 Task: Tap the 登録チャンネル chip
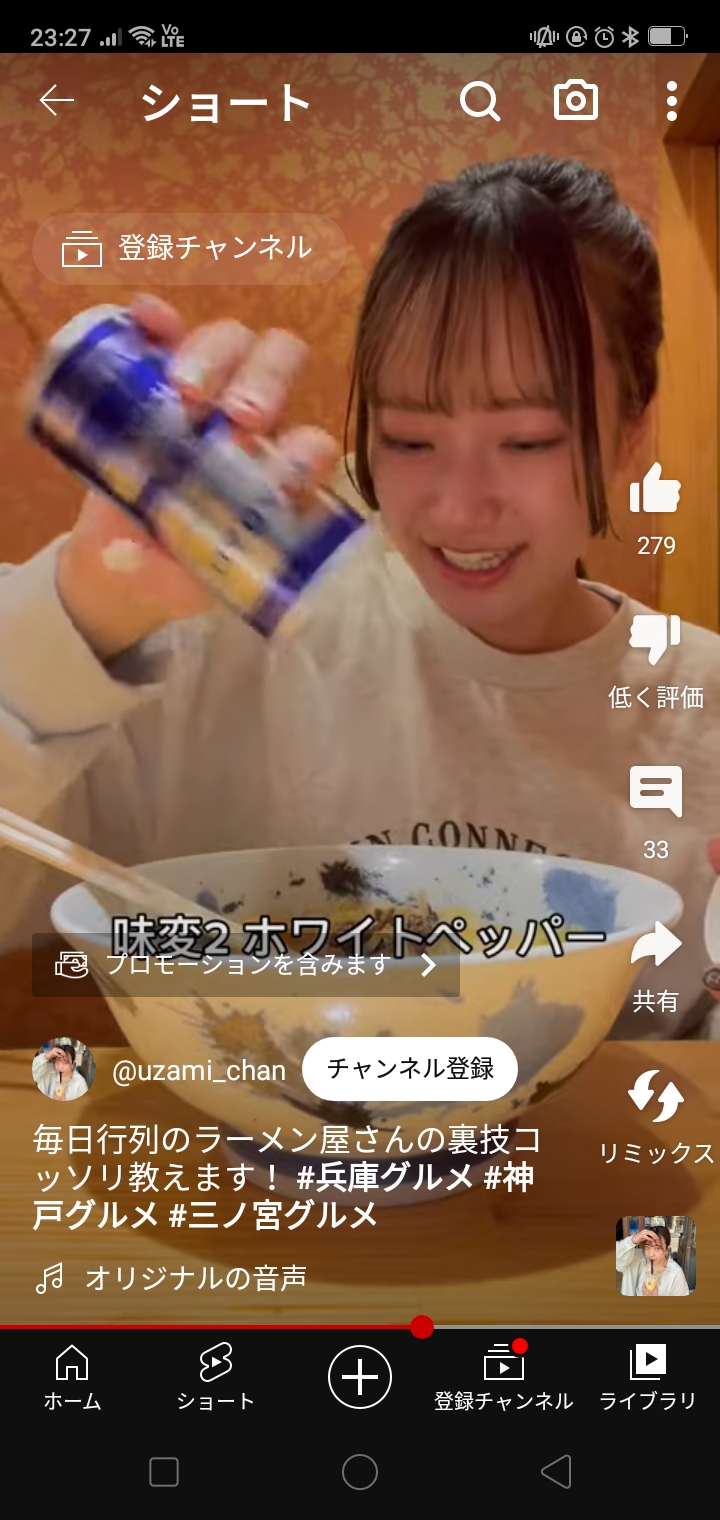190,249
